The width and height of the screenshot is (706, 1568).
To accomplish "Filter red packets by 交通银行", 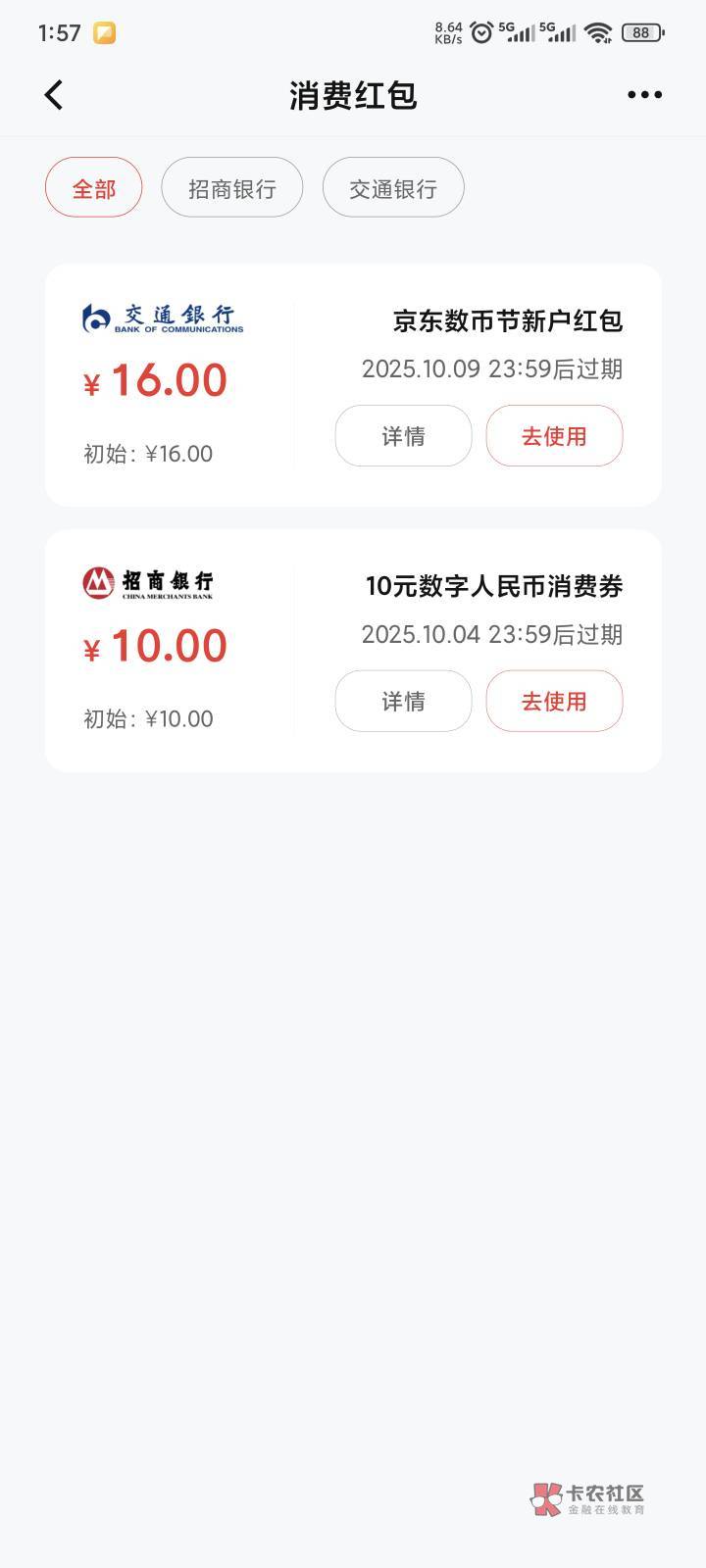I will (393, 188).
